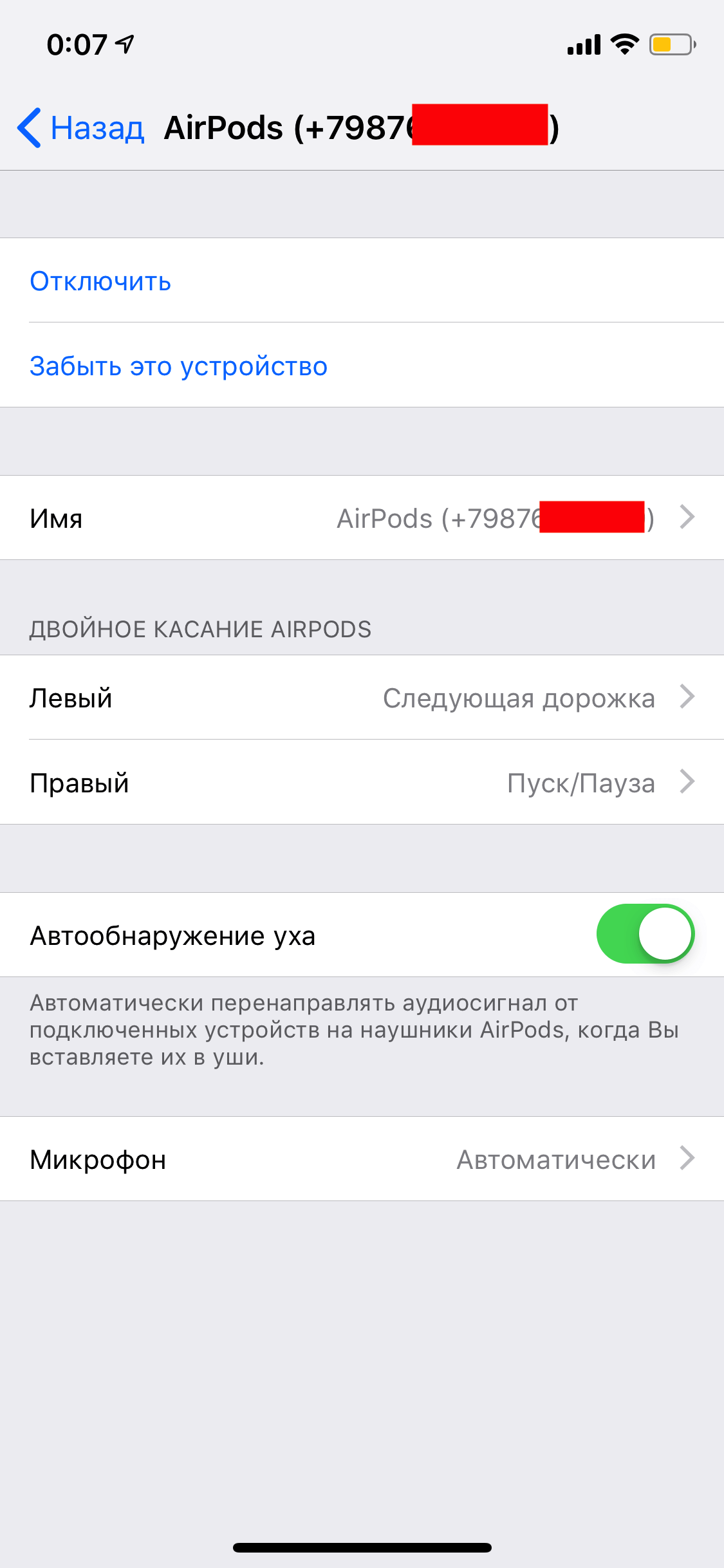Select Забыть это устройство

click(179, 366)
